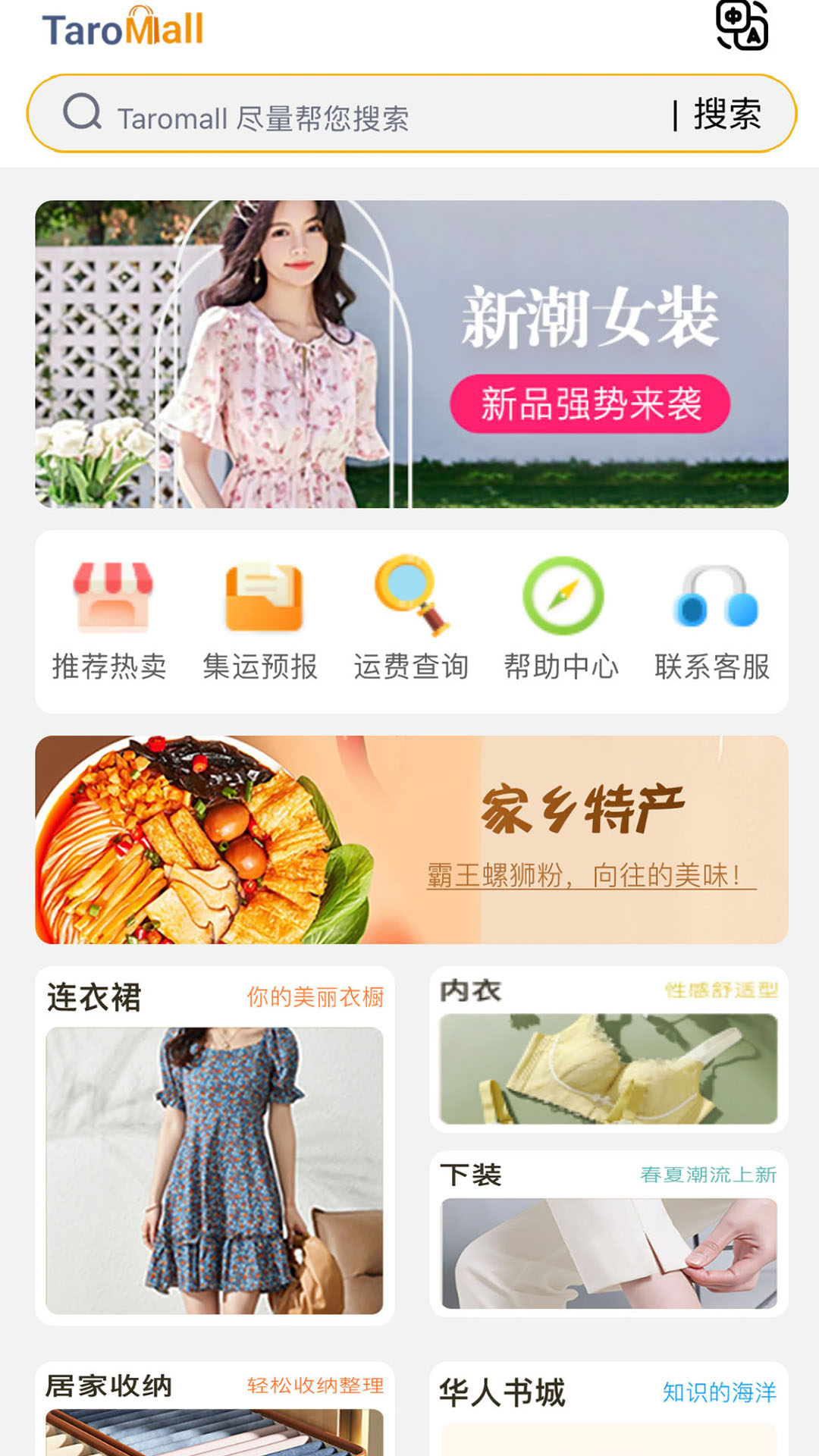
Task: Tap the 搜索 search button
Action: click(726, 115)
